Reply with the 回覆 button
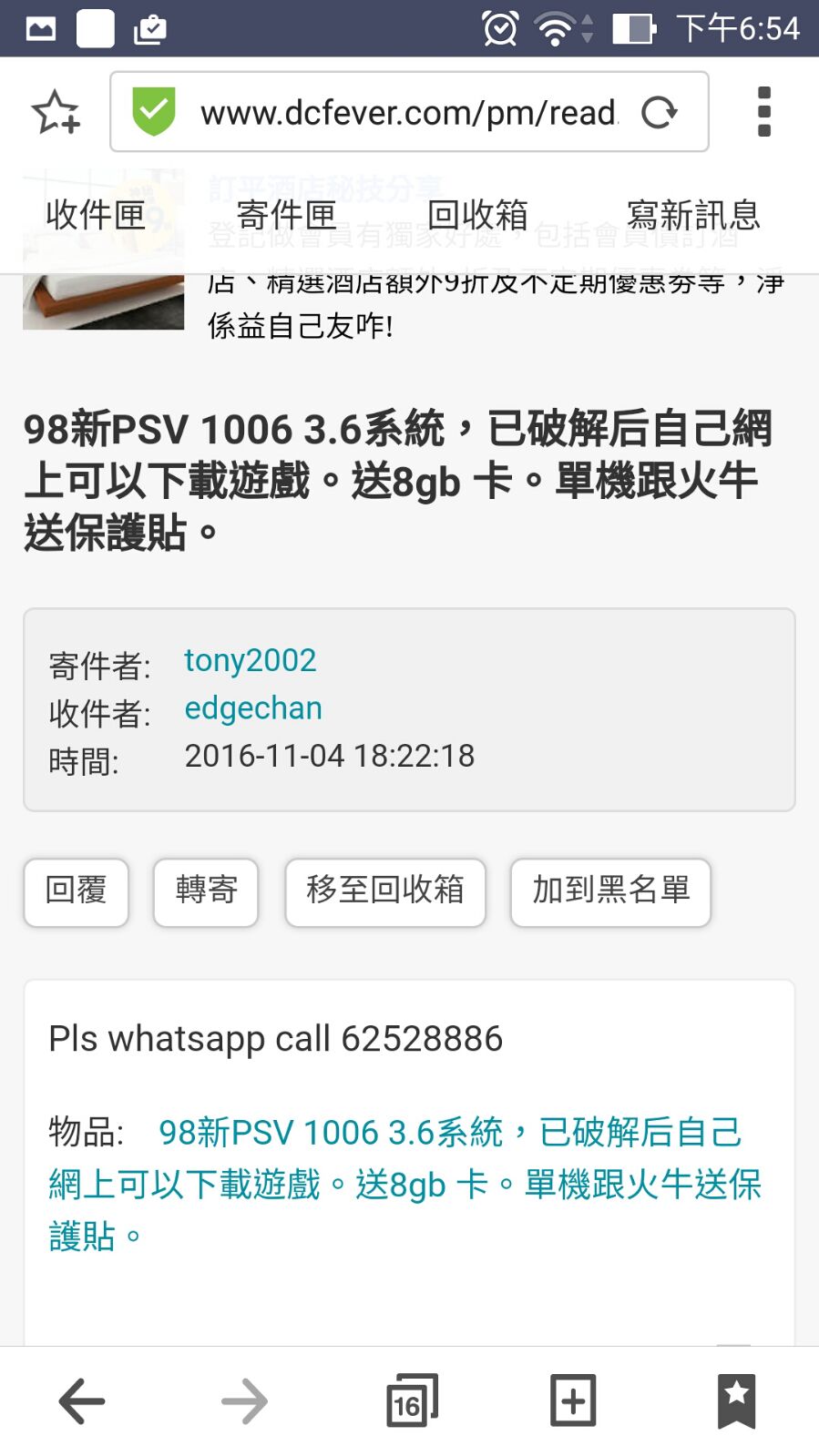Screen dimensions: 819x1456 (77, 891)
